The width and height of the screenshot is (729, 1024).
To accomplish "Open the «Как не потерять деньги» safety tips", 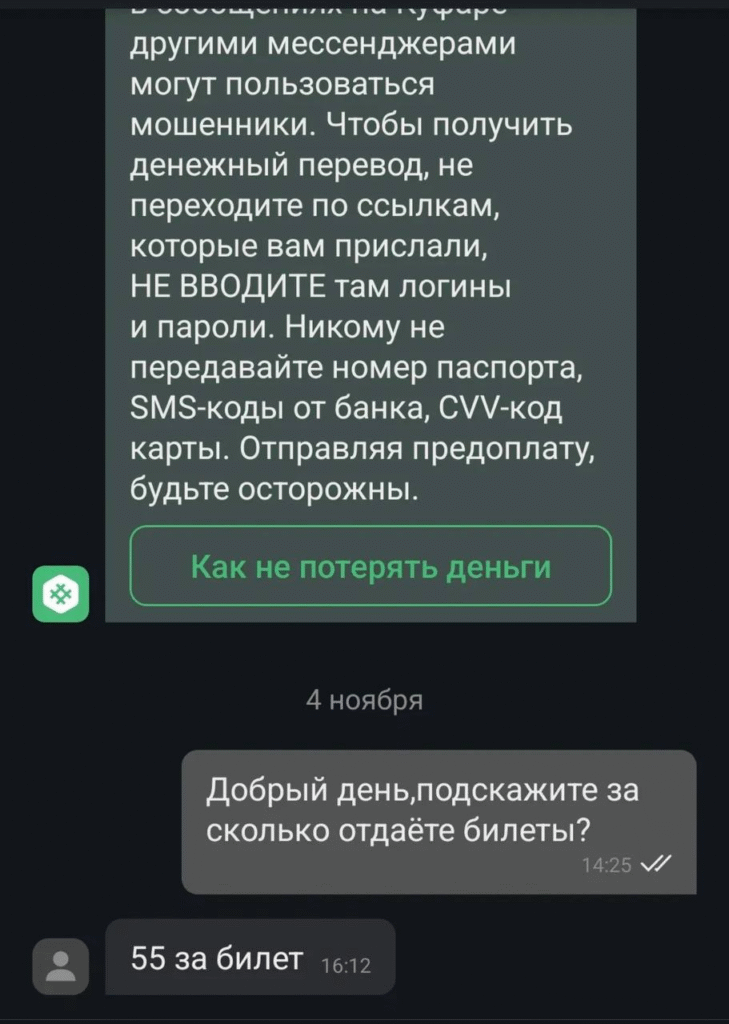I will click(x=370, y=567).
